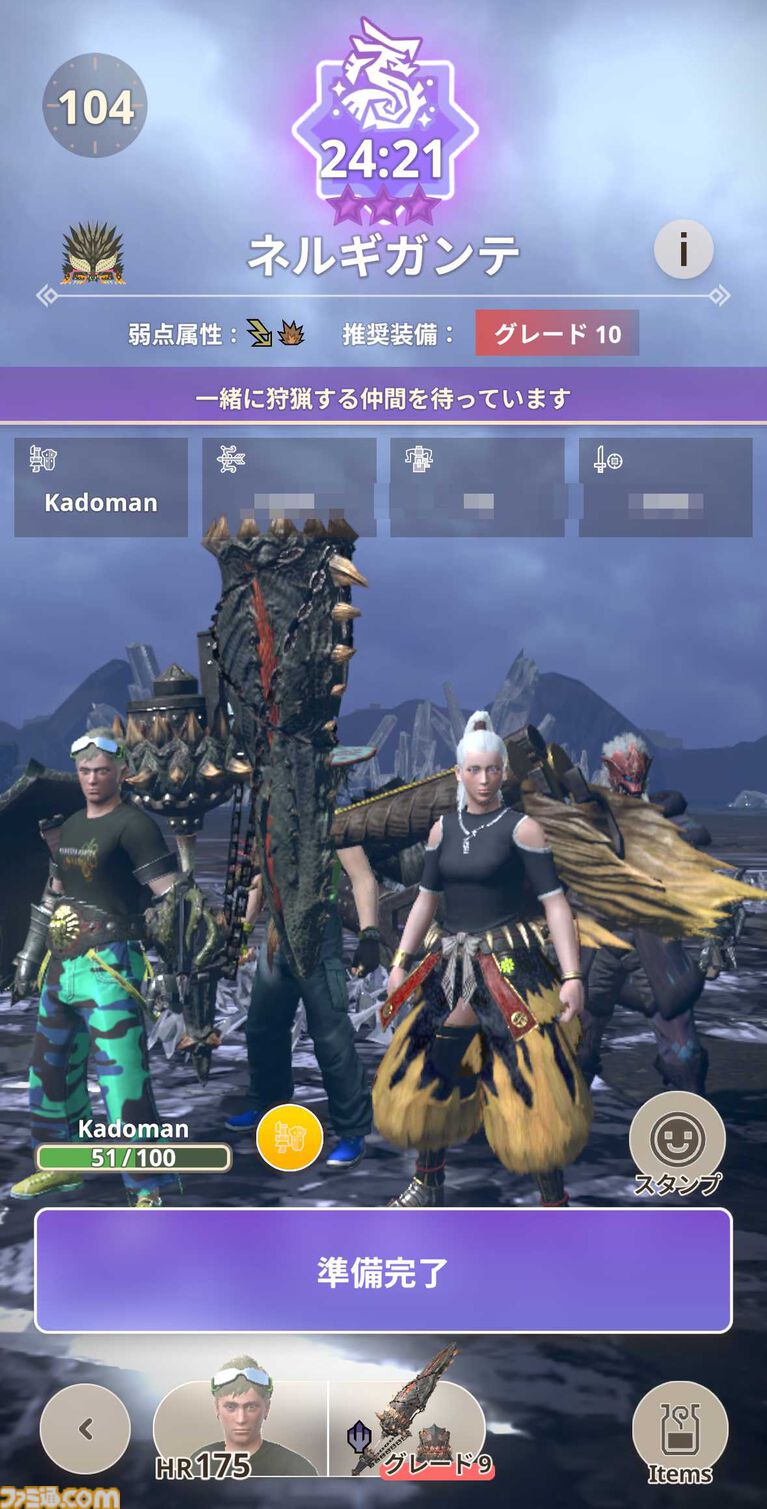Select Kadoman's party slot
Viewport: 767px width, 1509px height.
point(101,487)
